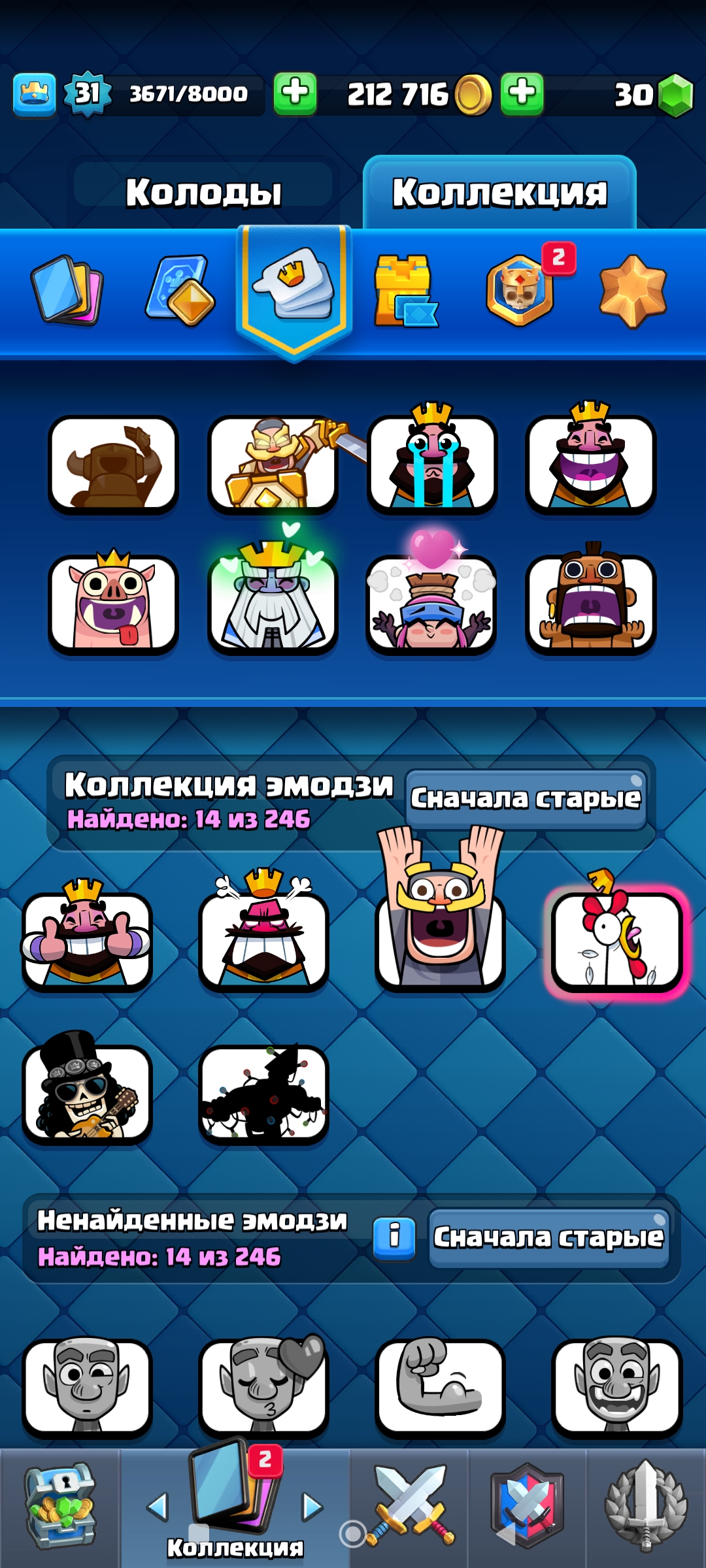Pick the thumbs-up king emote
This screenshot has height=1568, width=706.
(87, 939)
